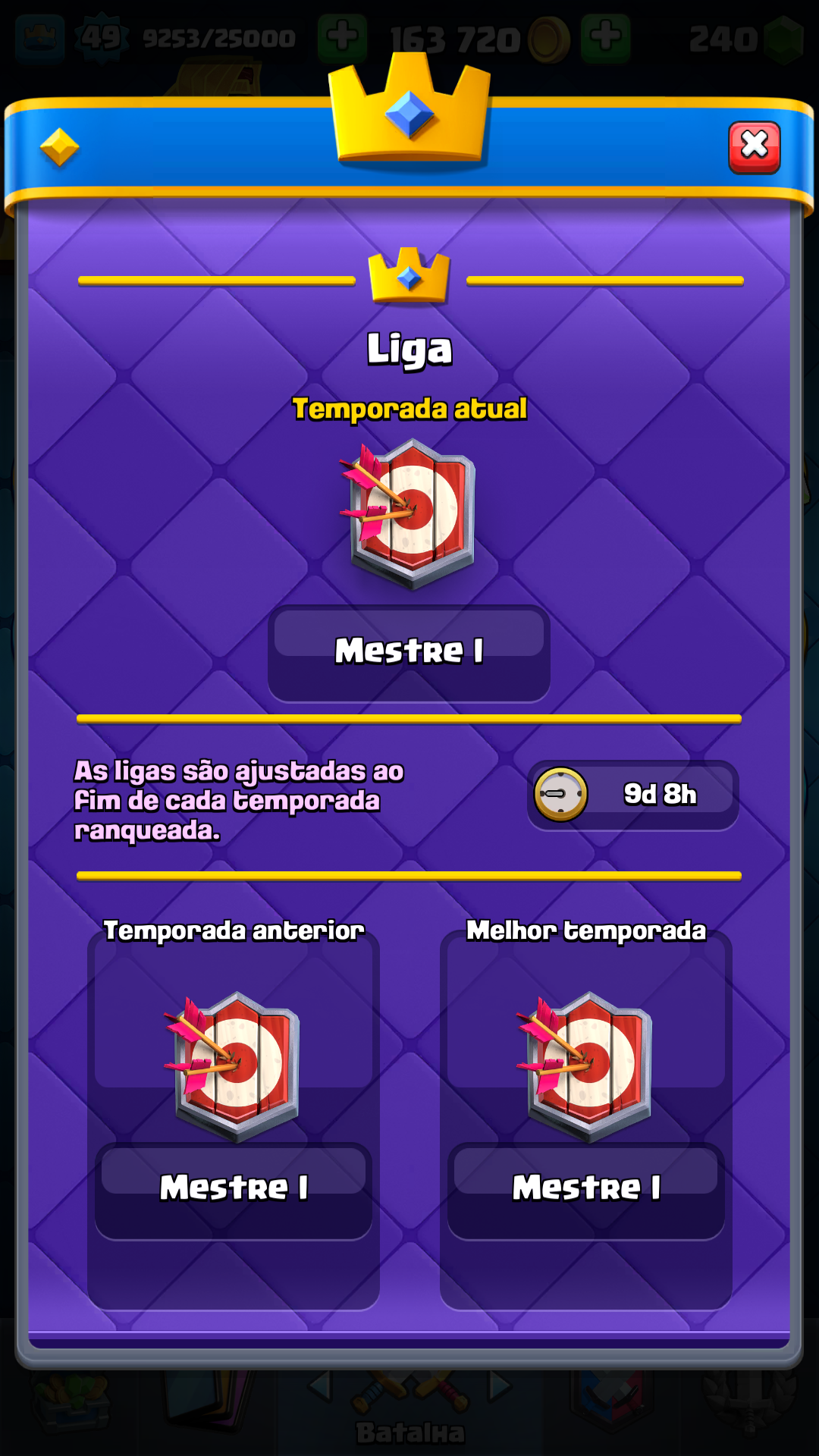819x1456 pixels.
Task: Close the Liga league dialog
Action: [x=754, y=146]
